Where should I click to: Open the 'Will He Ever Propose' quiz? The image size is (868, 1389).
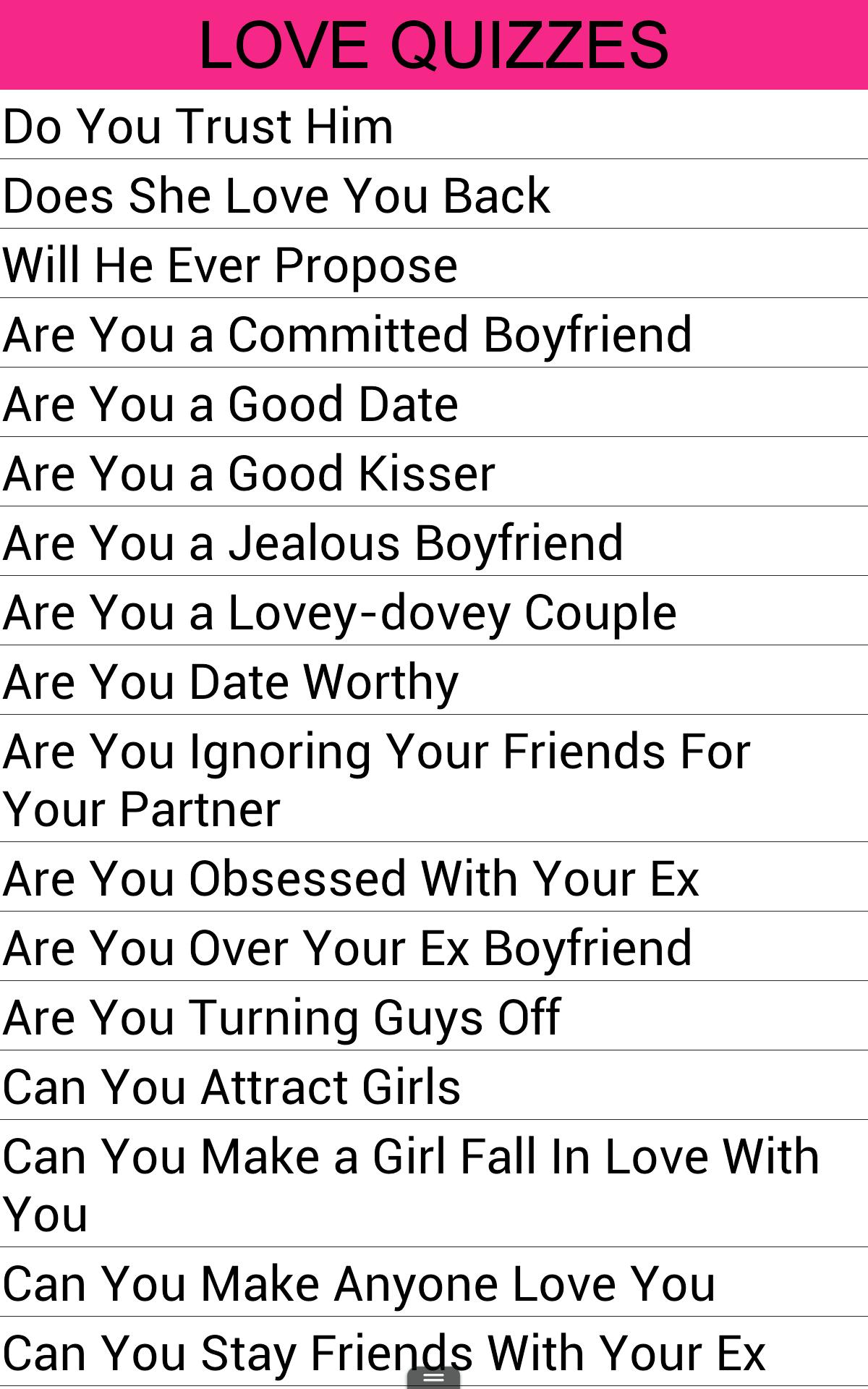click(x=230, y=264)
